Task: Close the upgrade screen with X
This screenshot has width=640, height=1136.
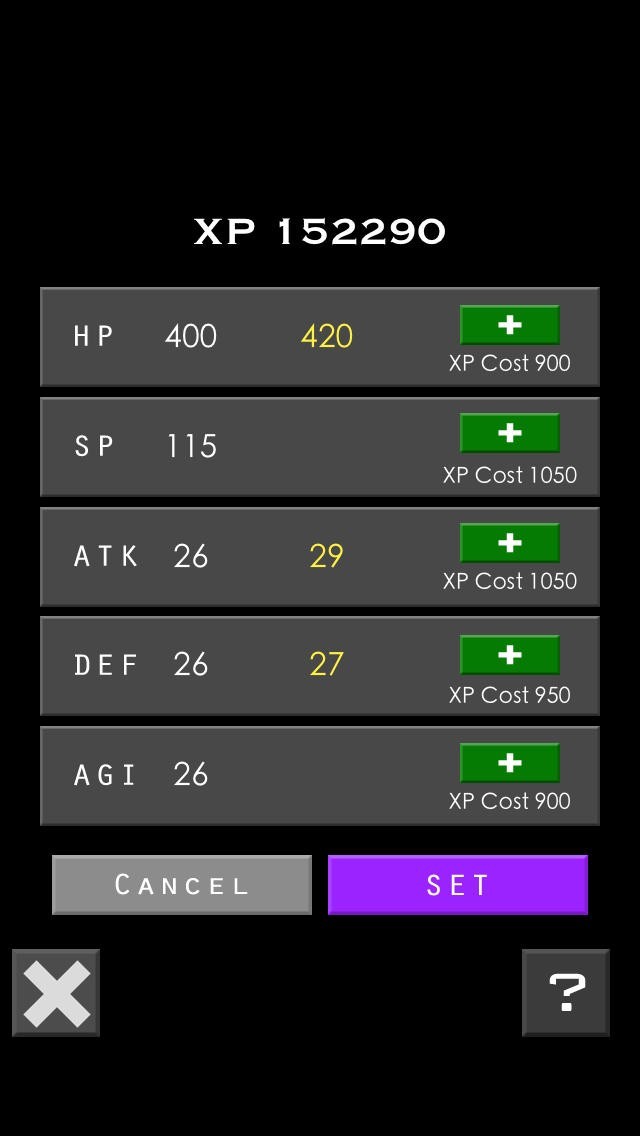Action: (x=56, y=993)
